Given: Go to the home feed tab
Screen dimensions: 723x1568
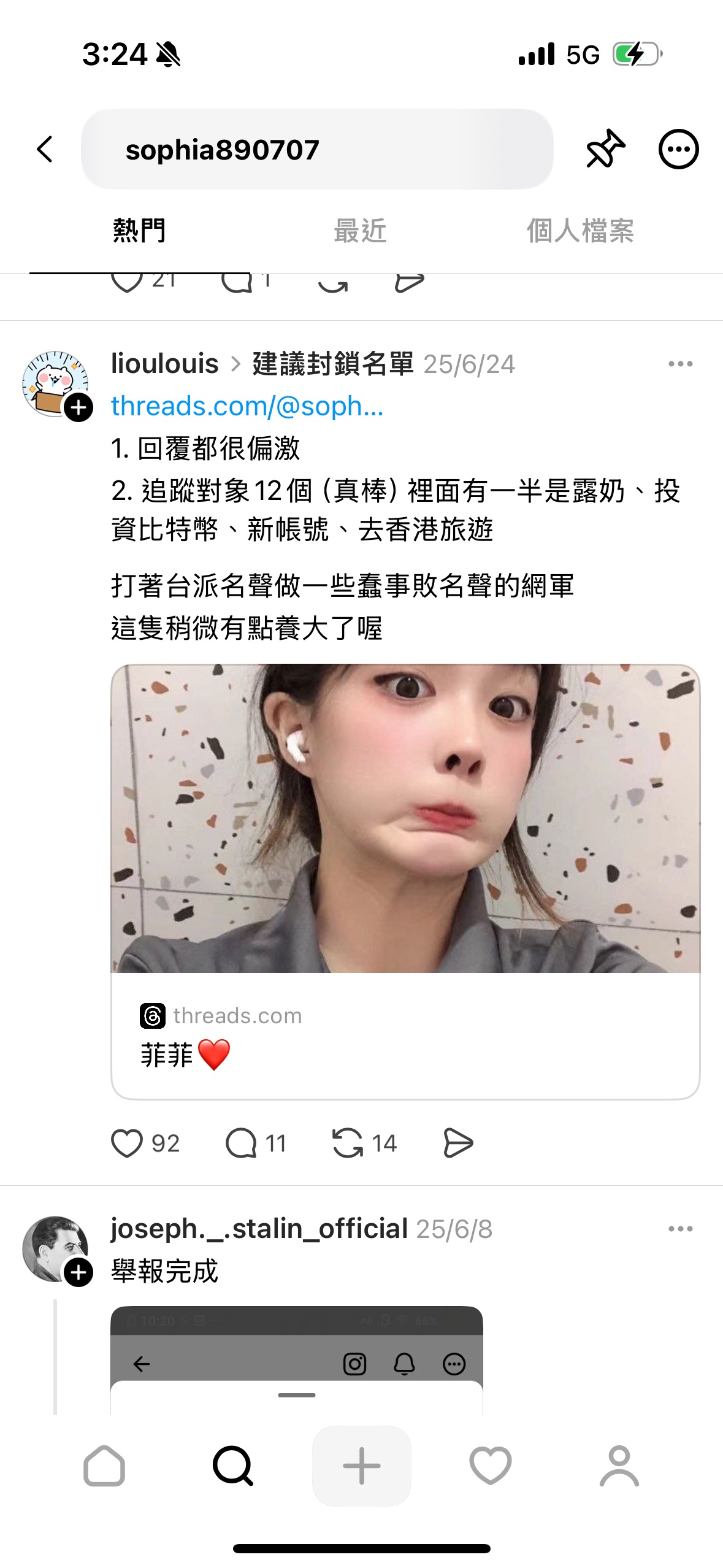Looking at the screenshot, I should point(104,1466).
